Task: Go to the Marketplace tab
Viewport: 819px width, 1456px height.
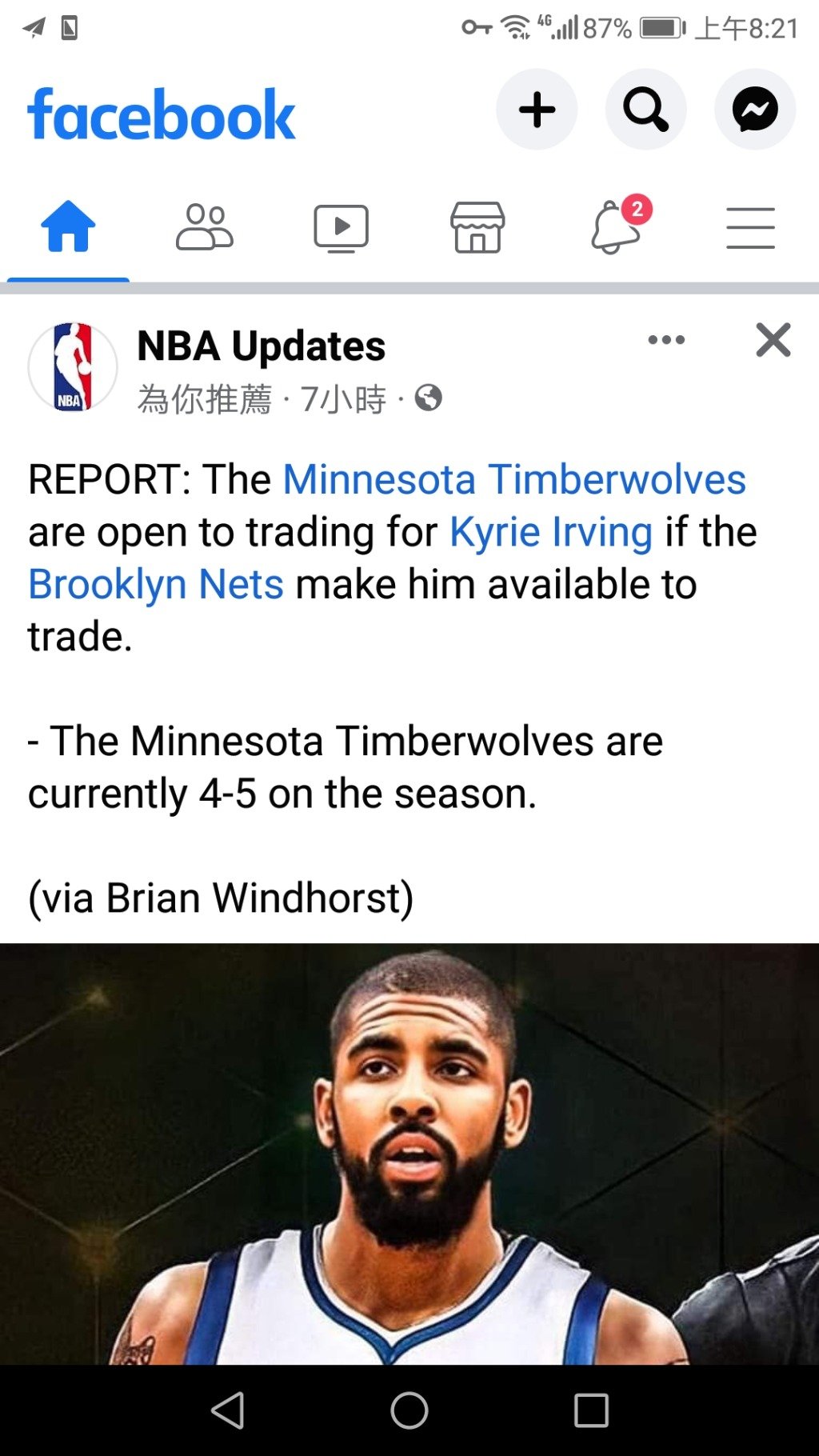Action: tap(477, 227)
